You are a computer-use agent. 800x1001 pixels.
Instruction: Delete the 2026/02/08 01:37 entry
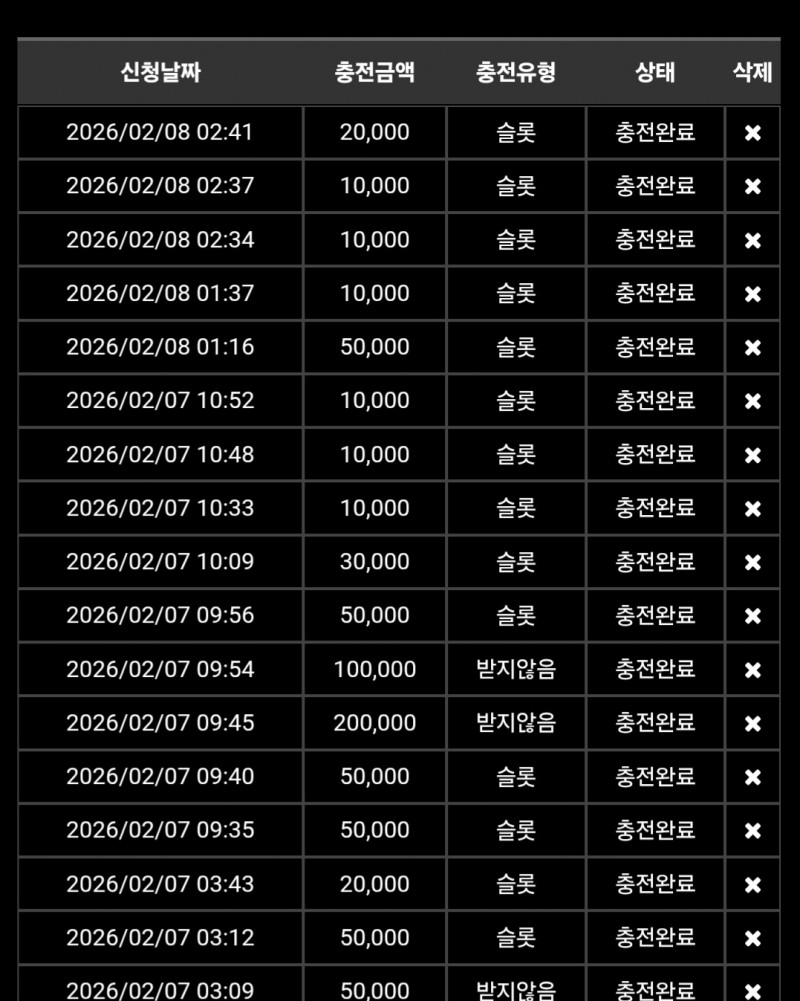tap(753, 294)
